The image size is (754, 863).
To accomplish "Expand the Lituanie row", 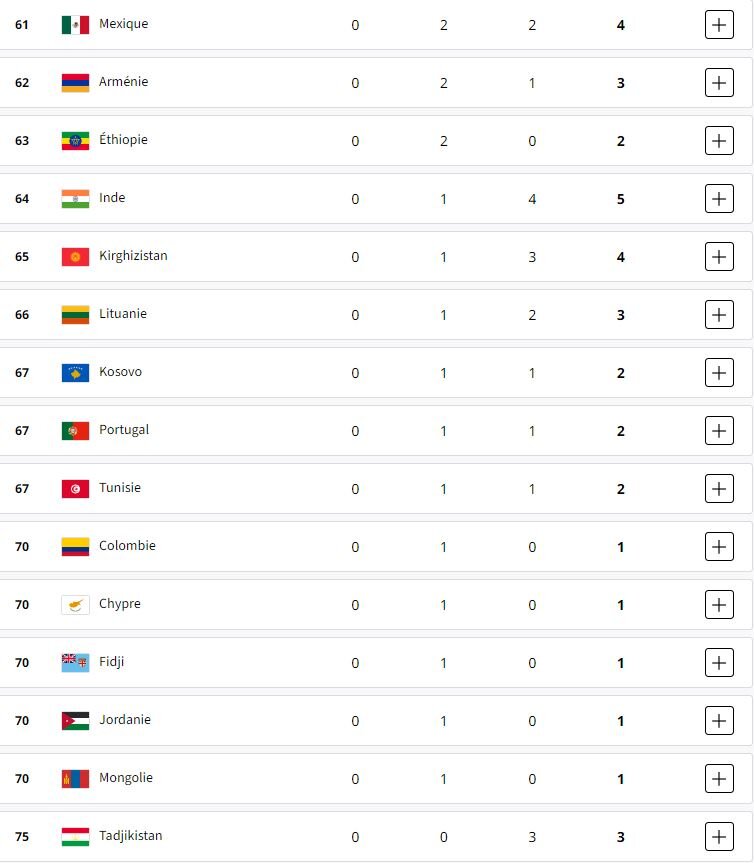I will [x=719, y=315].
